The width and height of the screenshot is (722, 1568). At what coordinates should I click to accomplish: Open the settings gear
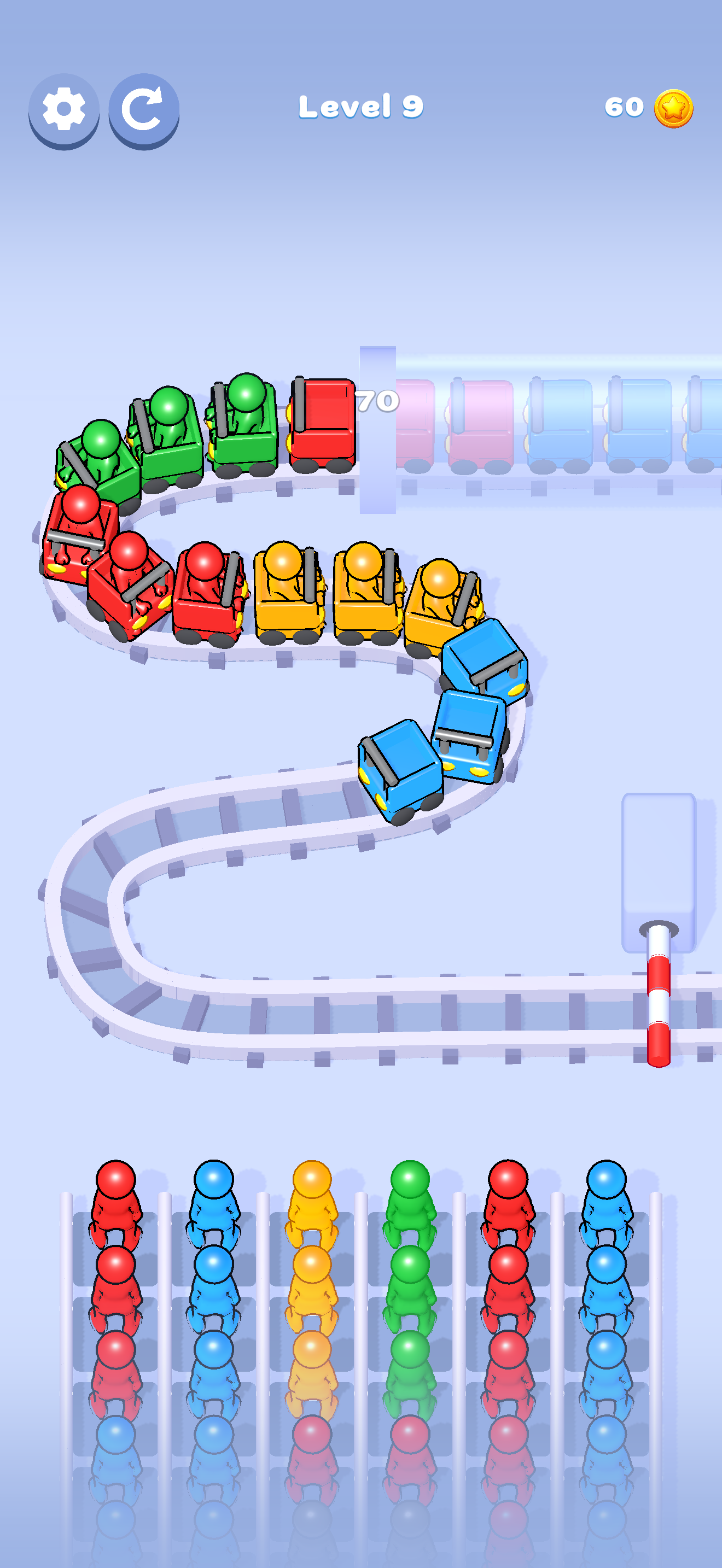pos(63,109)
